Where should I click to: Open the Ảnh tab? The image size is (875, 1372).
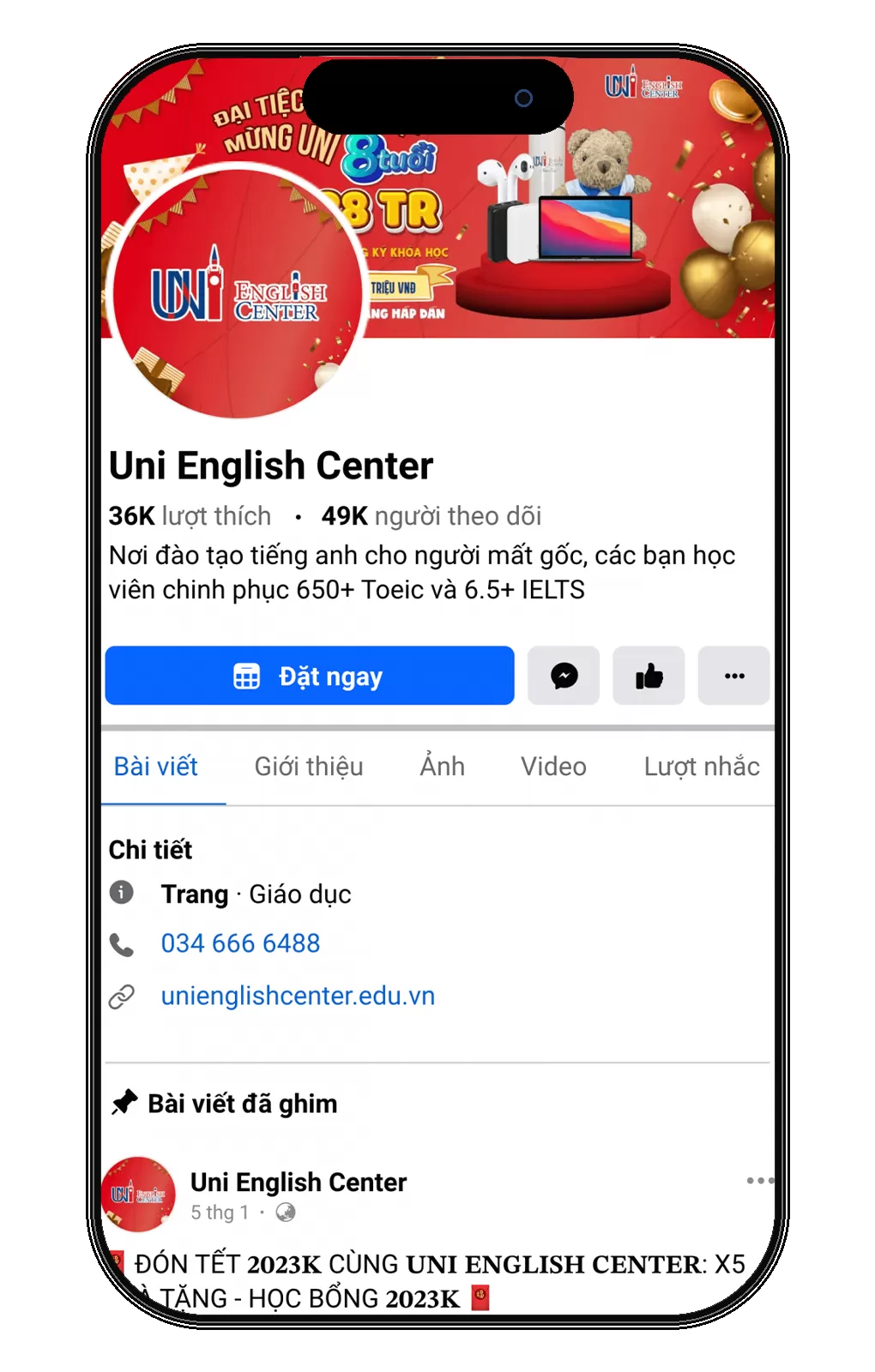coord(442,767)
